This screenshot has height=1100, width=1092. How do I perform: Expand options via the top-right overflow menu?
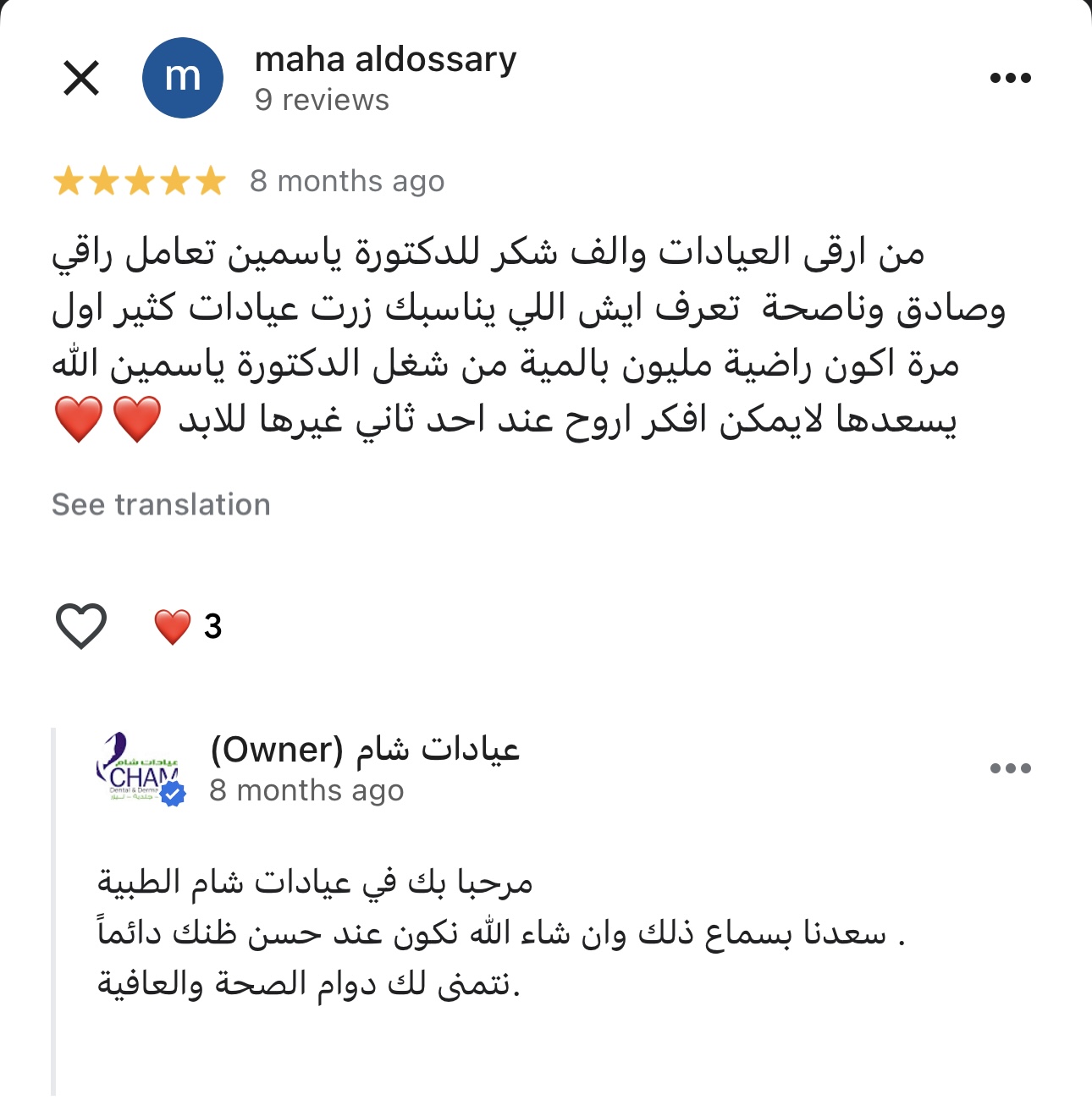pos(1012,76)
